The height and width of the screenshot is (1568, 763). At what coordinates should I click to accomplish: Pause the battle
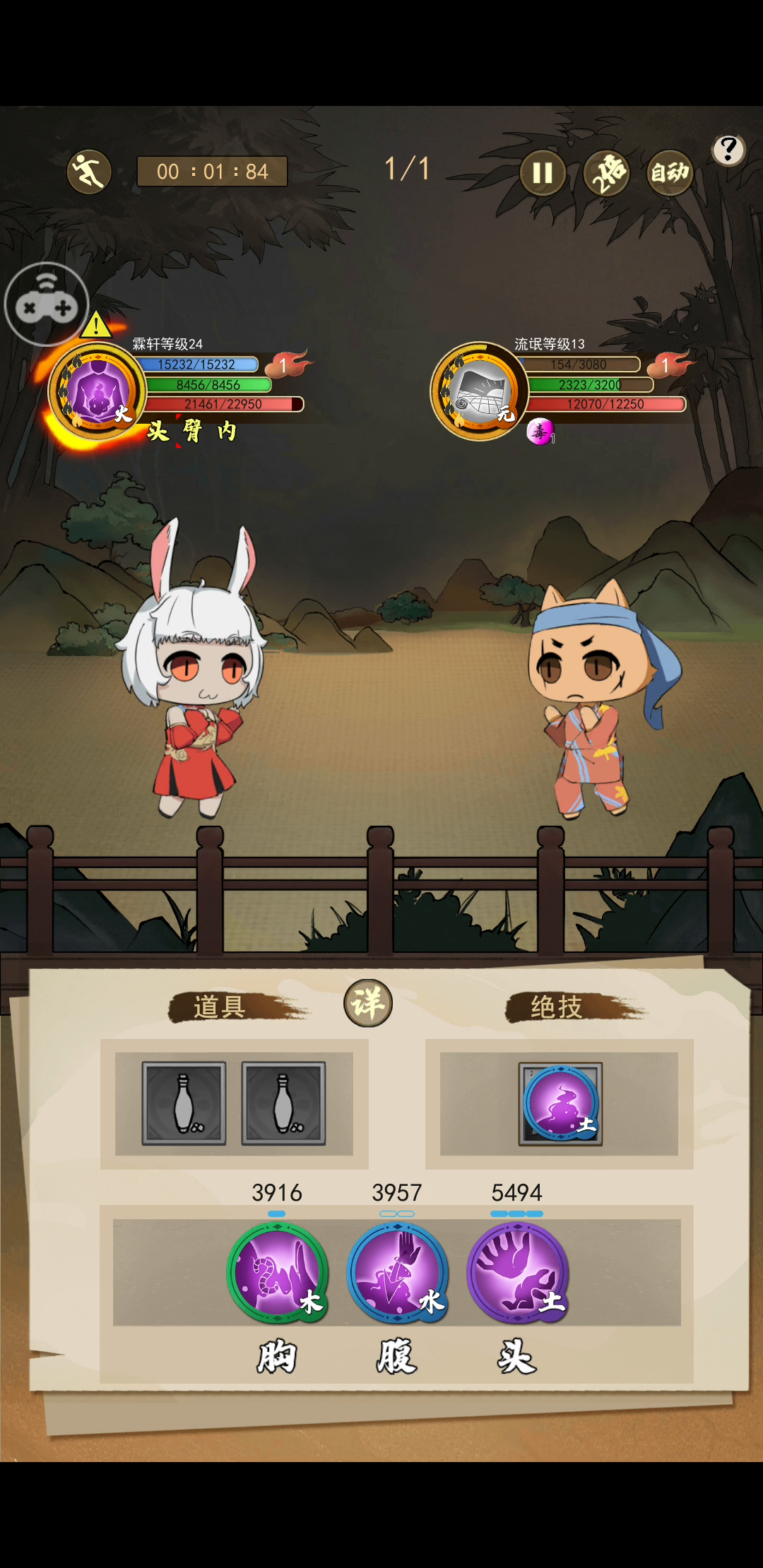point(543,172)
